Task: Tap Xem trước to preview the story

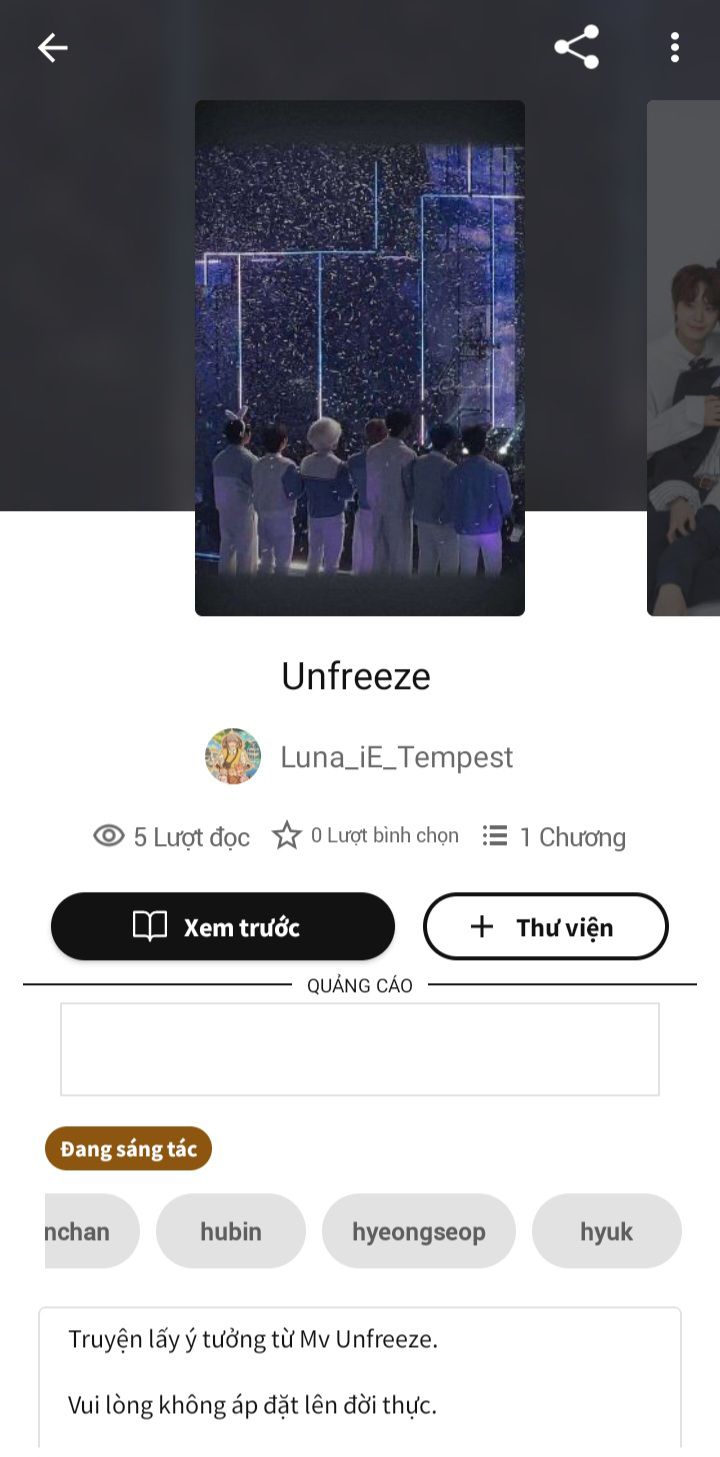Action: click(223, 927)
